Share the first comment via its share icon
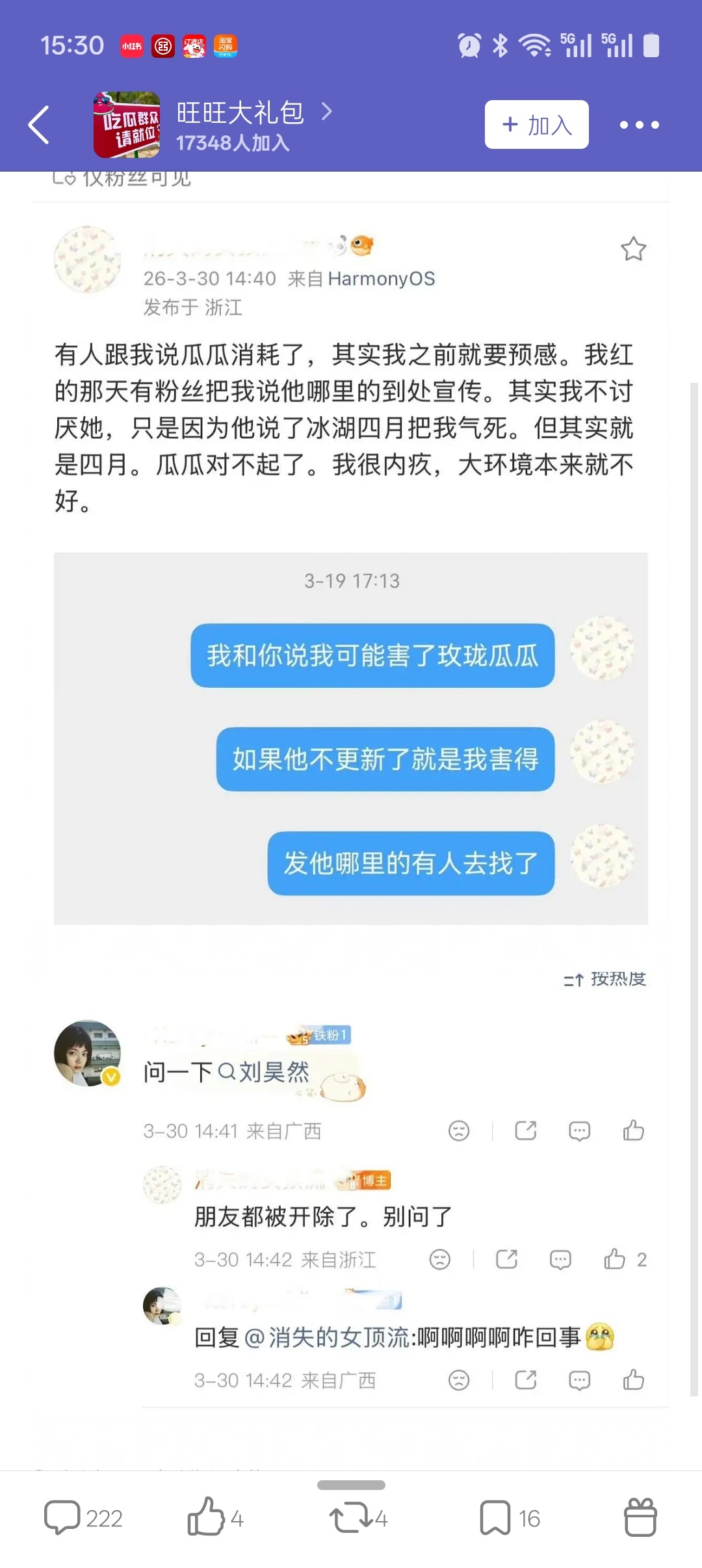702x1568 pixels. point(525,1130)
